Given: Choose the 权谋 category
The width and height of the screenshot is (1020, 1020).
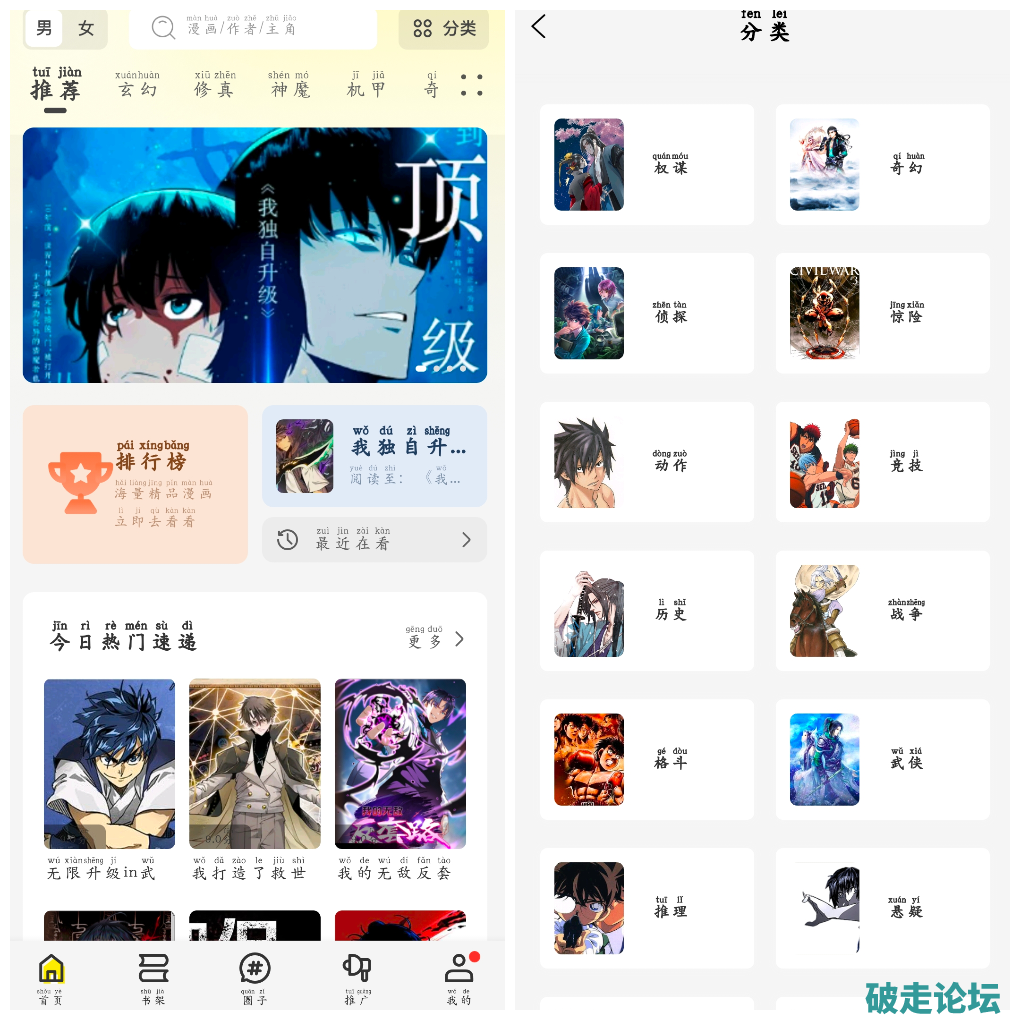Looking at the screenshot, I should (x=646, y=164).
